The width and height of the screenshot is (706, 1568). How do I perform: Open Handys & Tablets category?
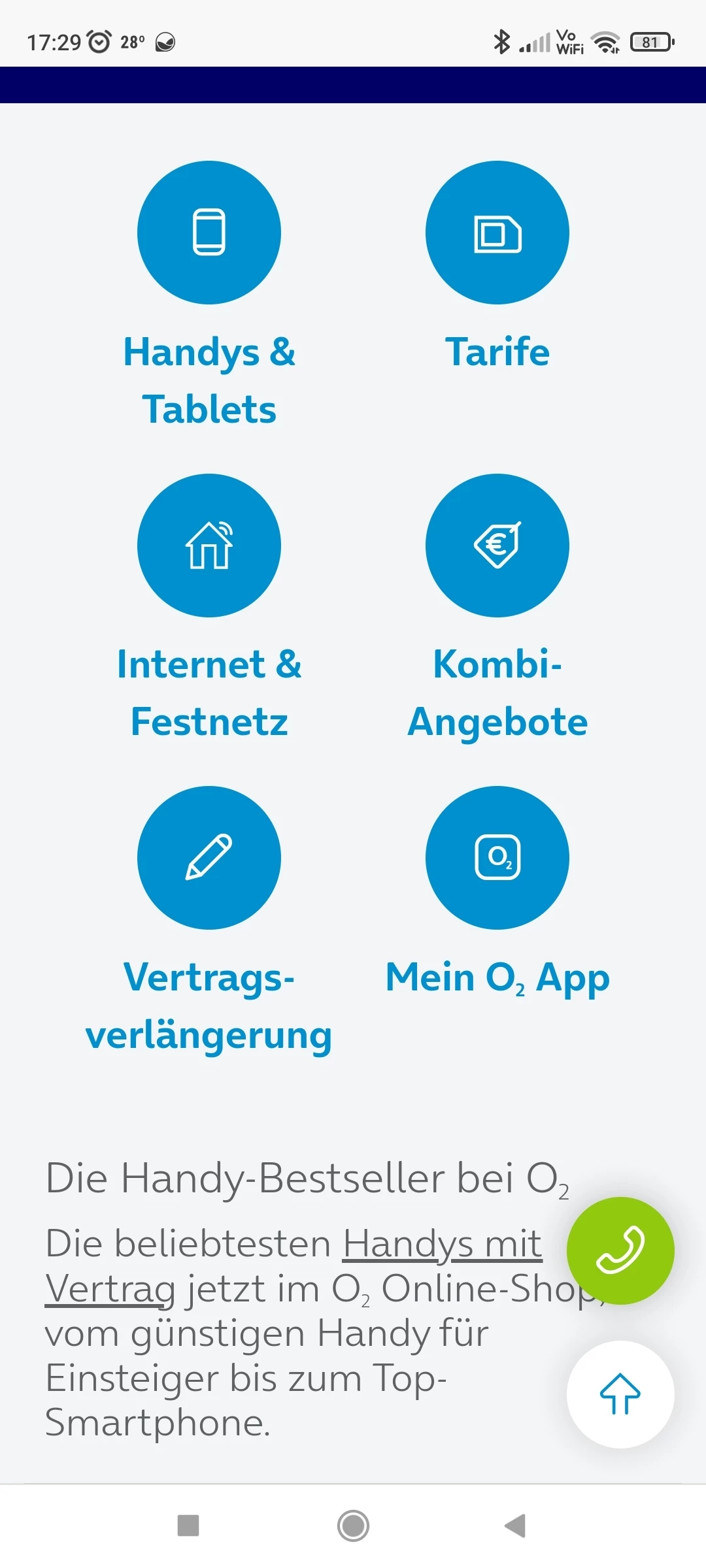click(209, 233)
